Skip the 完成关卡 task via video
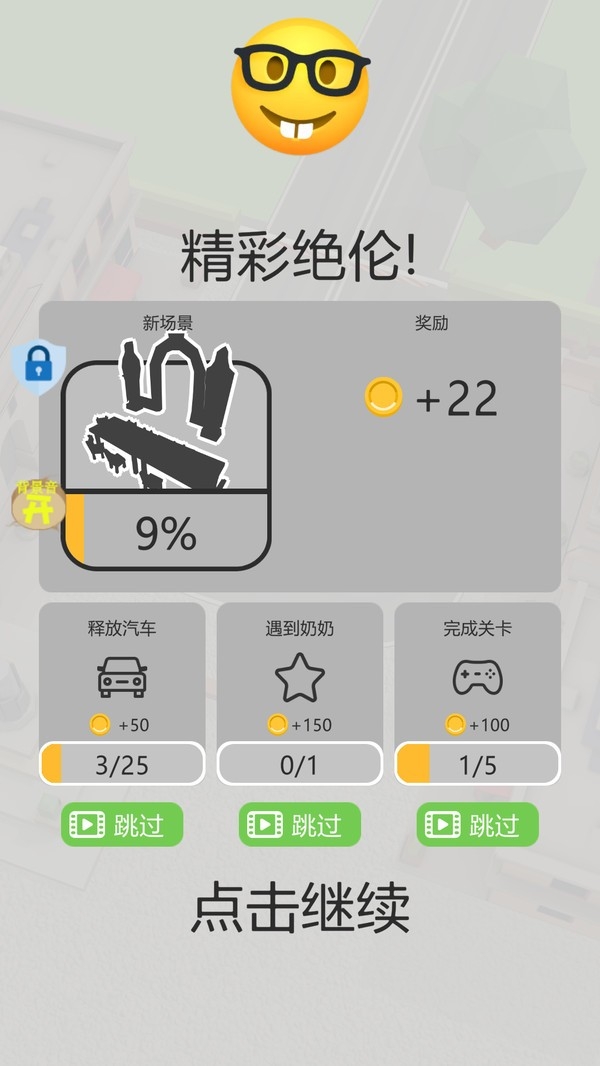The image size is (600, 1066). coord(478,825)
